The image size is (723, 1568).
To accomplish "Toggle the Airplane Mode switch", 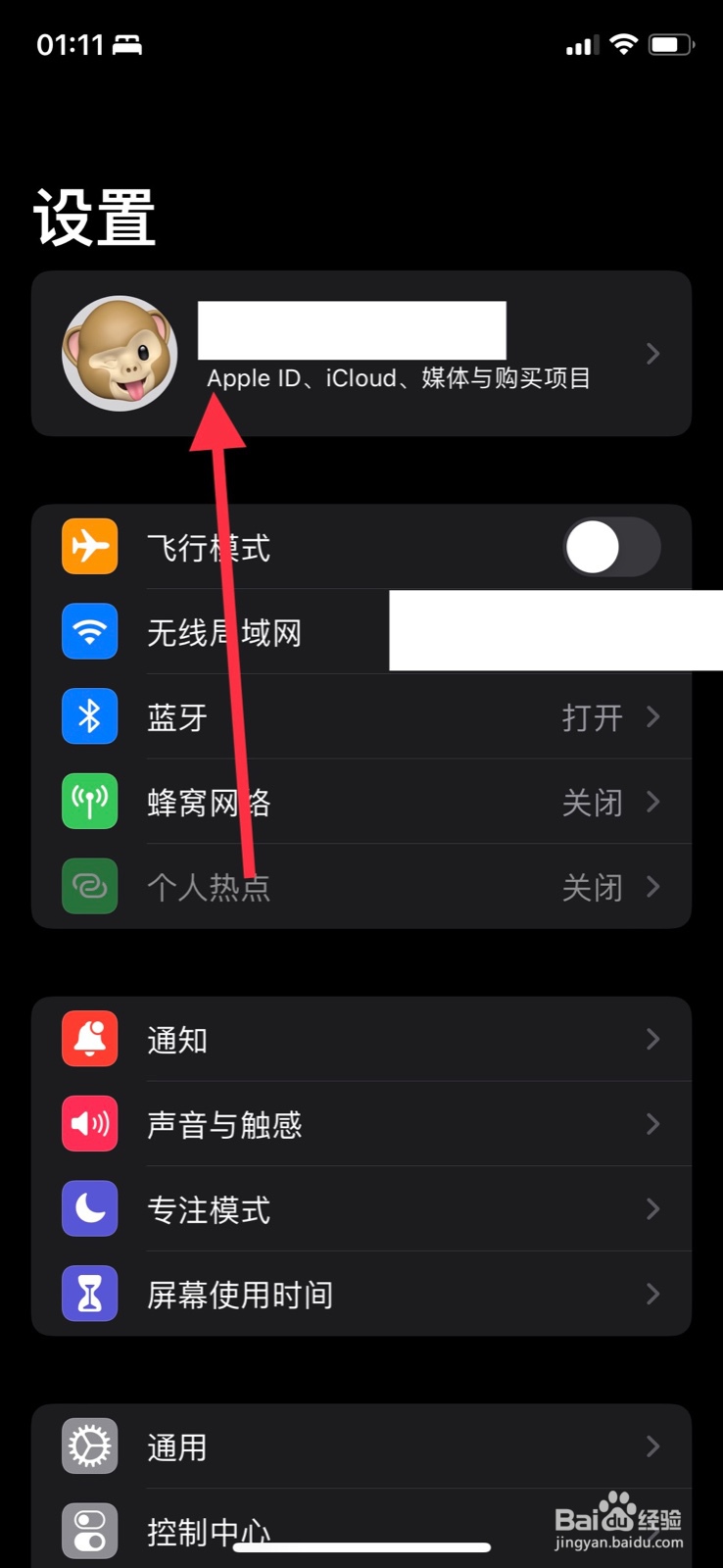I will (x=612, y=547).
